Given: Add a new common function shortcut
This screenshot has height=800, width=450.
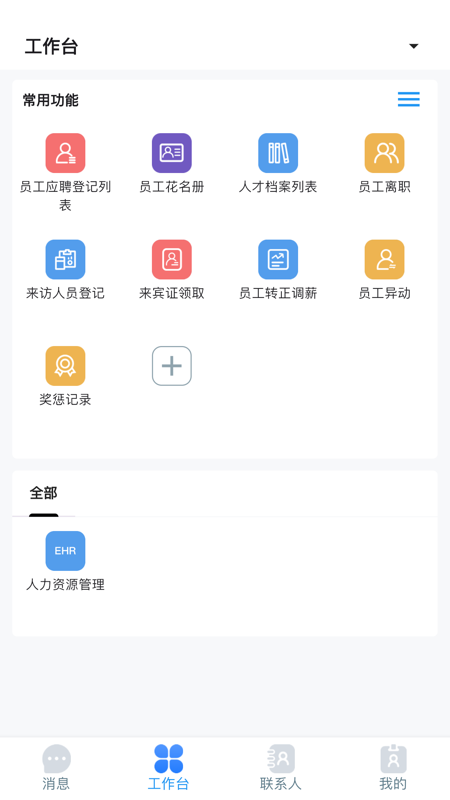Looking at the screenshot, I should [x=172, y=366].
